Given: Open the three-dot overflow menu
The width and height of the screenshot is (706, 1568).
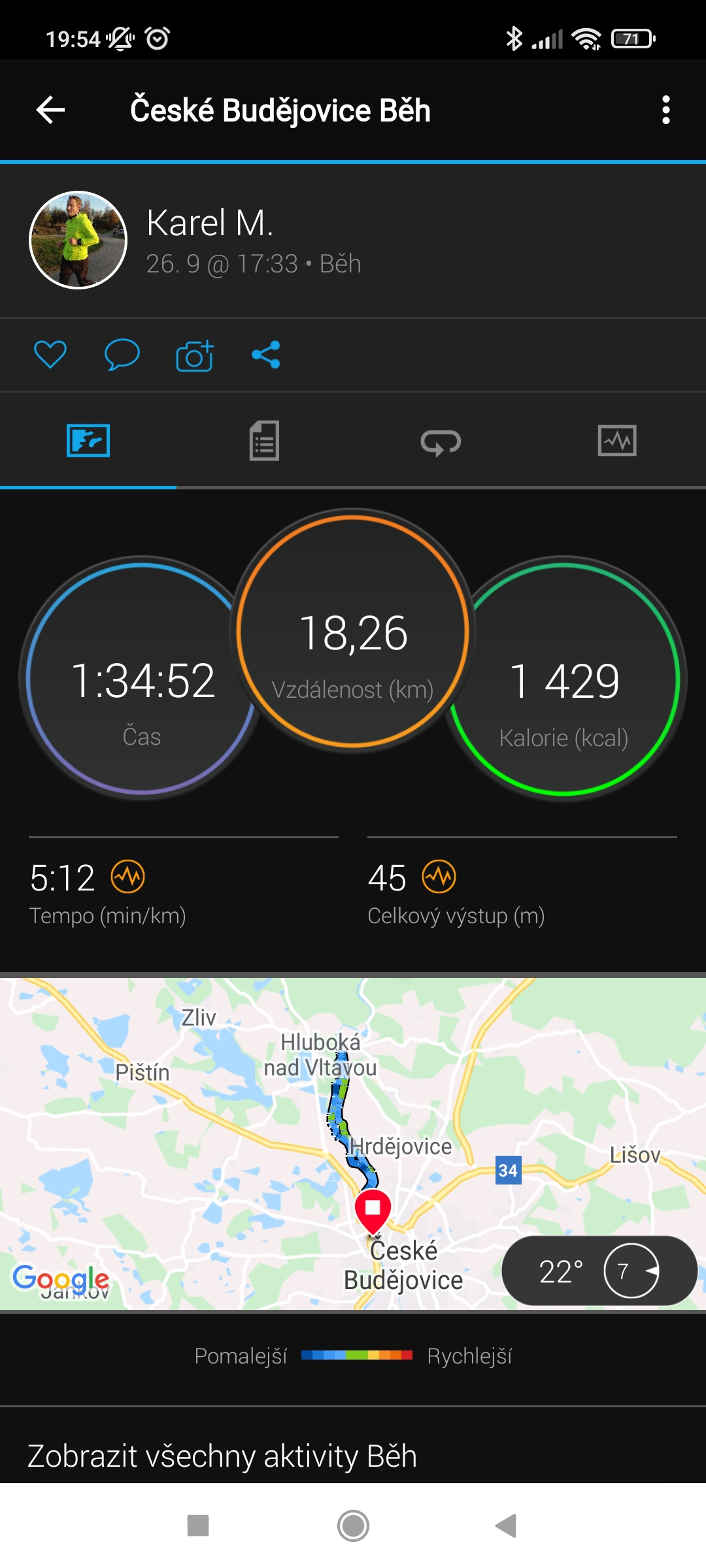Looking at the screenshot, I should pyautogui.click(x=665, y=110).
